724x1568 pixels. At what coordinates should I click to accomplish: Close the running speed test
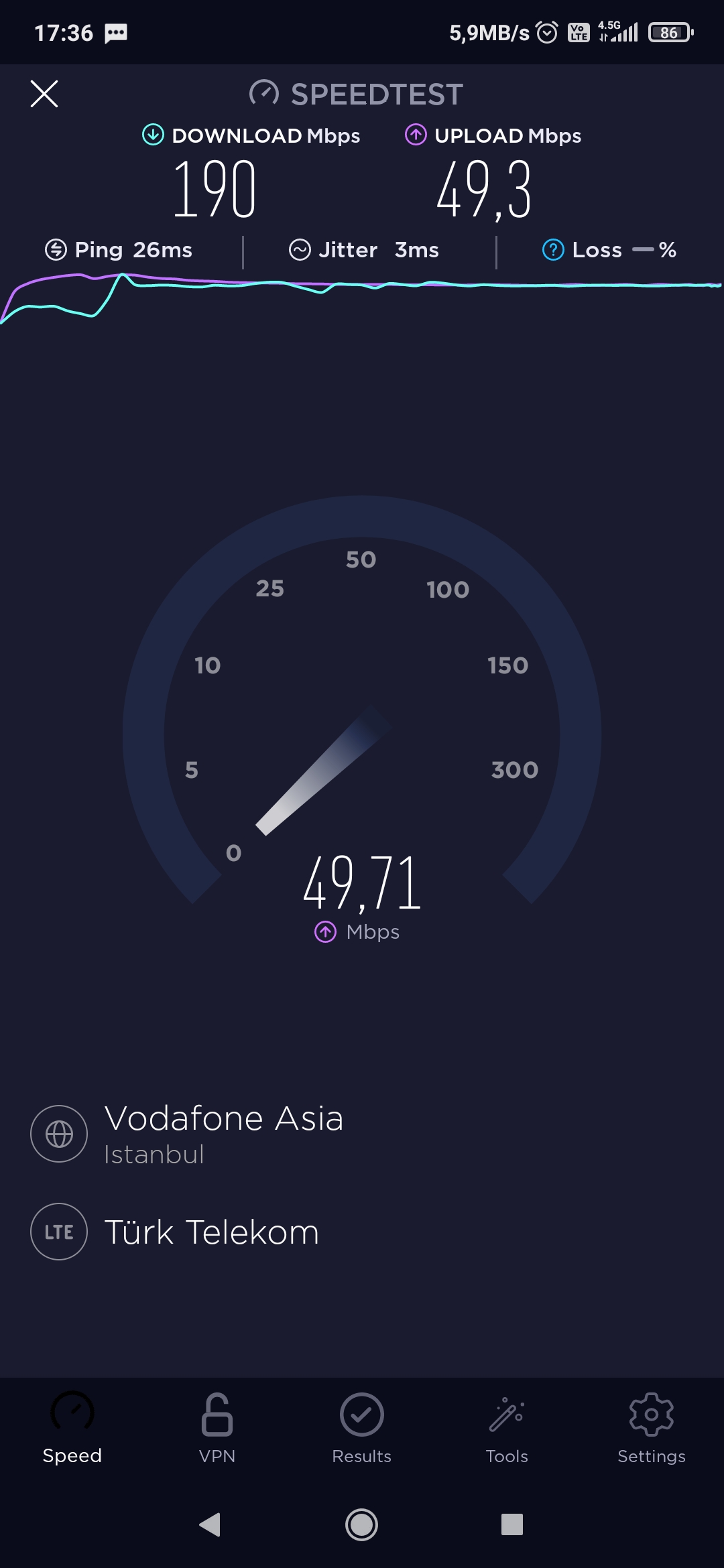44,94
